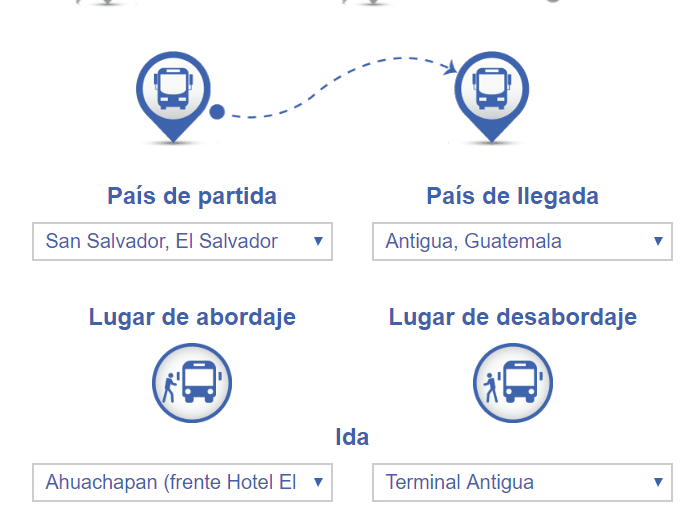Viewport: 681px width, 516px height.
Task: Expand the Lugar de desabordaje dropdown
Action: point(522,482)
